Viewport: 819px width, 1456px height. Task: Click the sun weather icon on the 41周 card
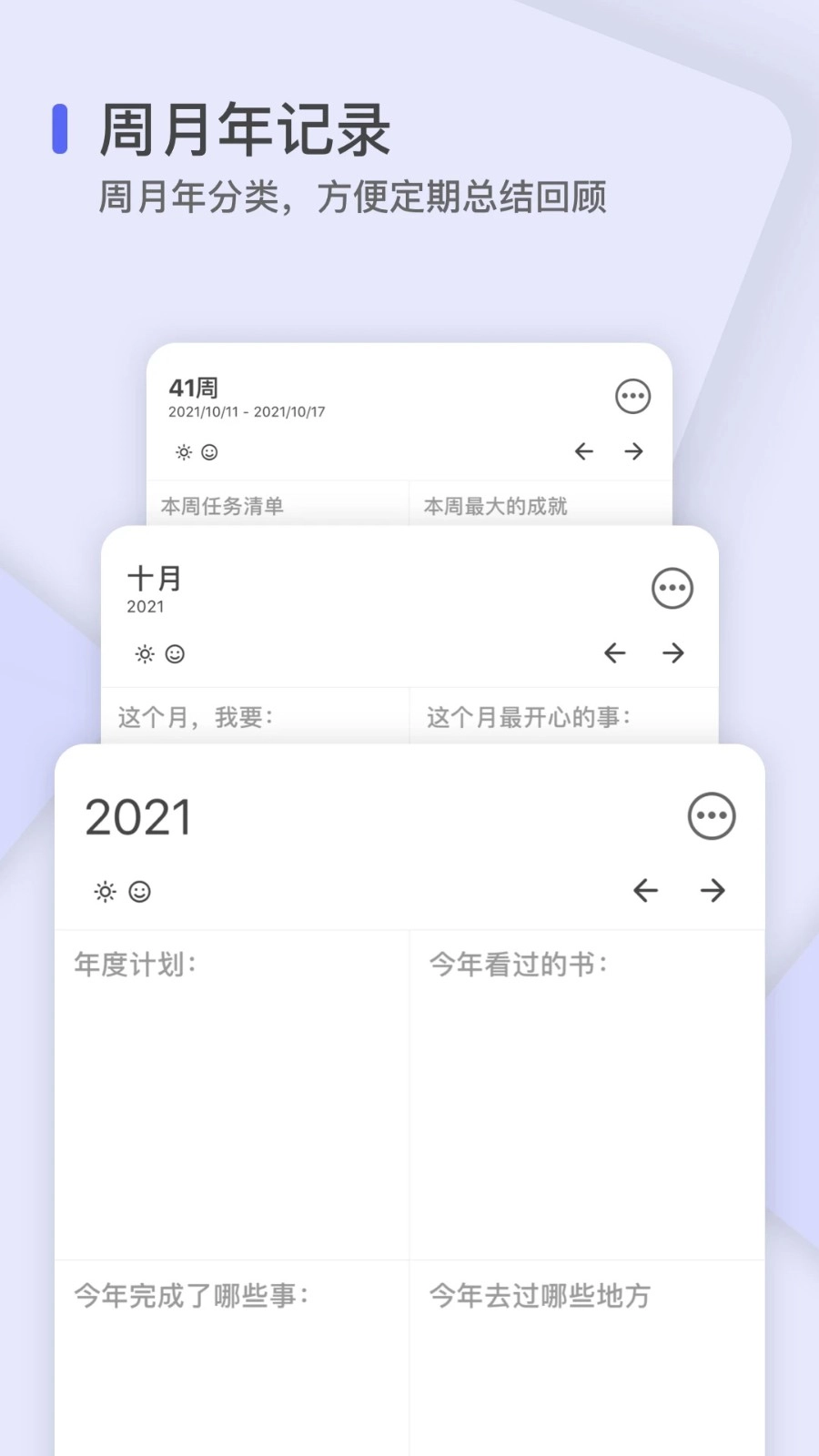tap(183, 452)
